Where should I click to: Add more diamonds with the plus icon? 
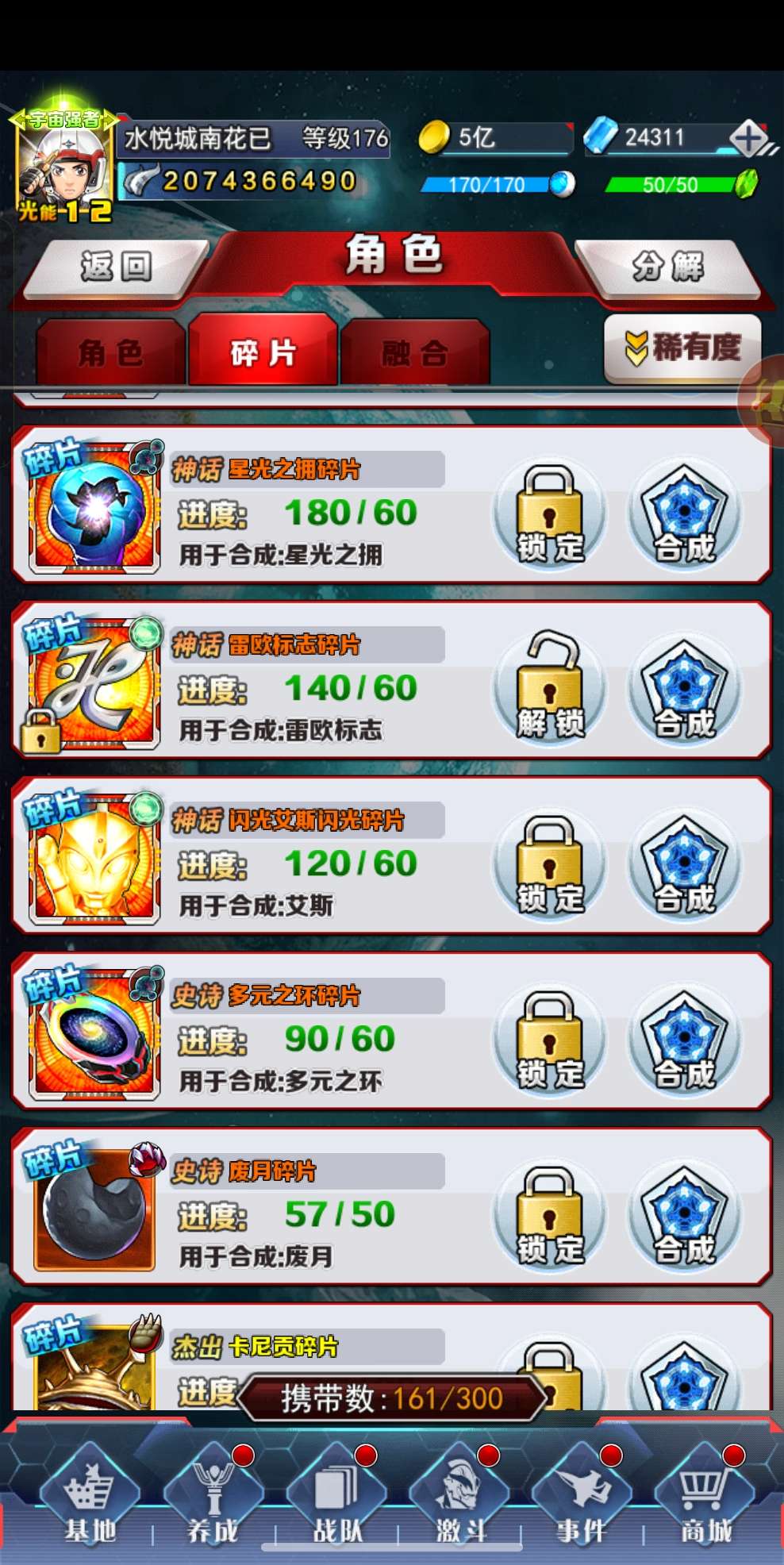[x=748, y=138]
